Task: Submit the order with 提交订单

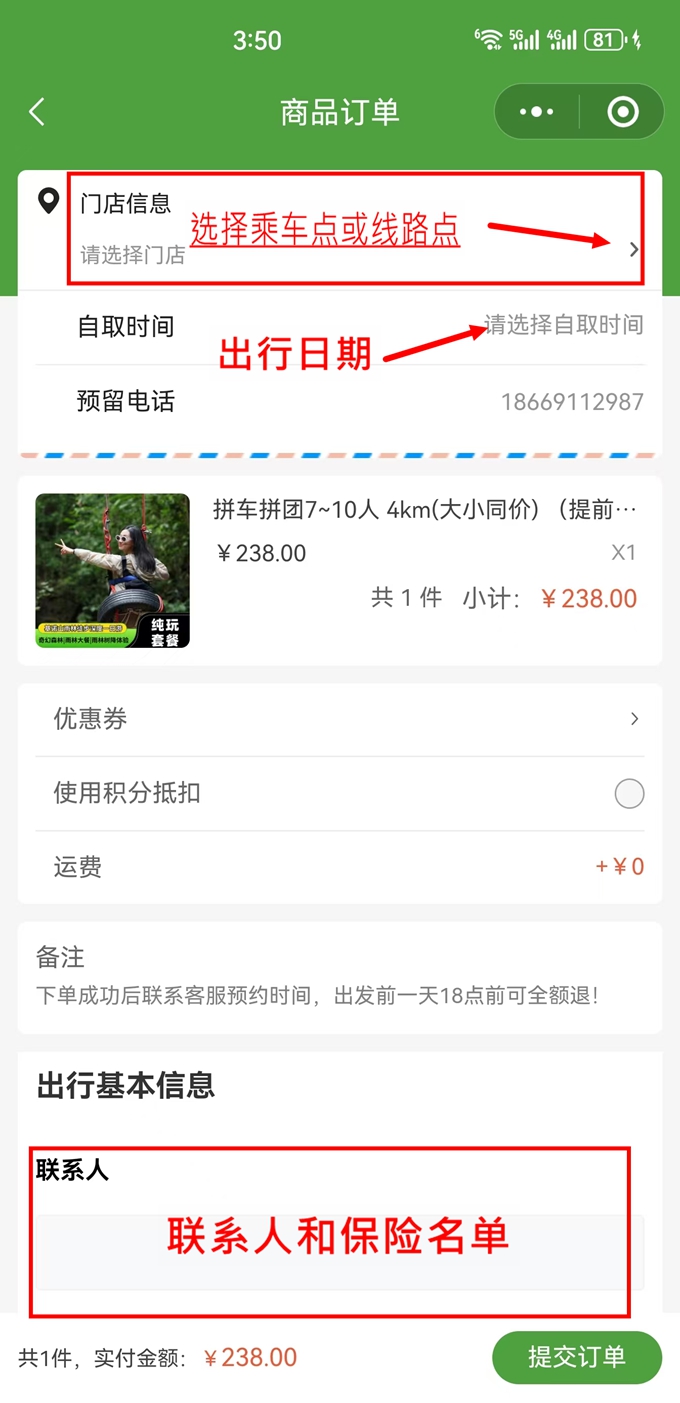Action: pyautogui.click(x=576, y=1357)
